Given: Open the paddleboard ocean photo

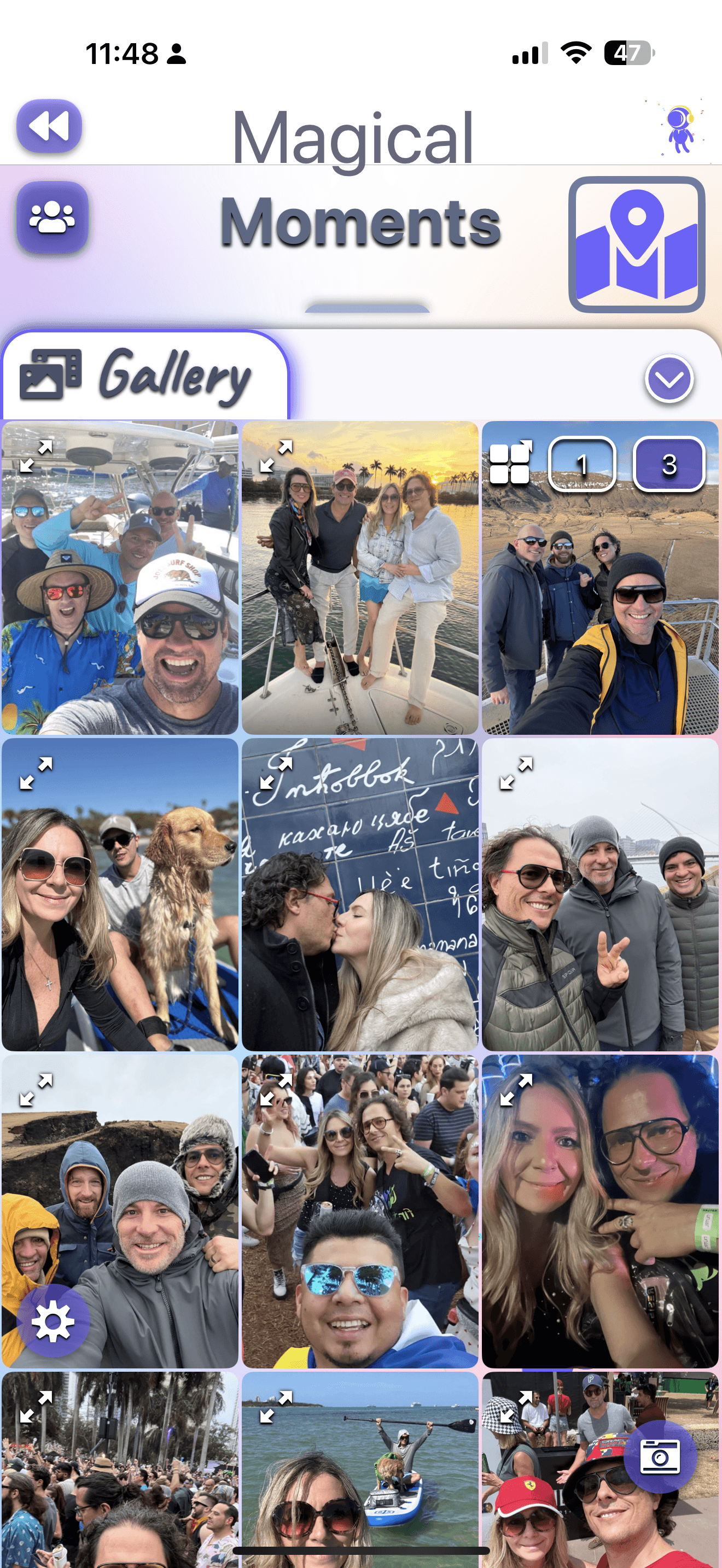Looking at the screenshot, I should tap(359, 1473).
